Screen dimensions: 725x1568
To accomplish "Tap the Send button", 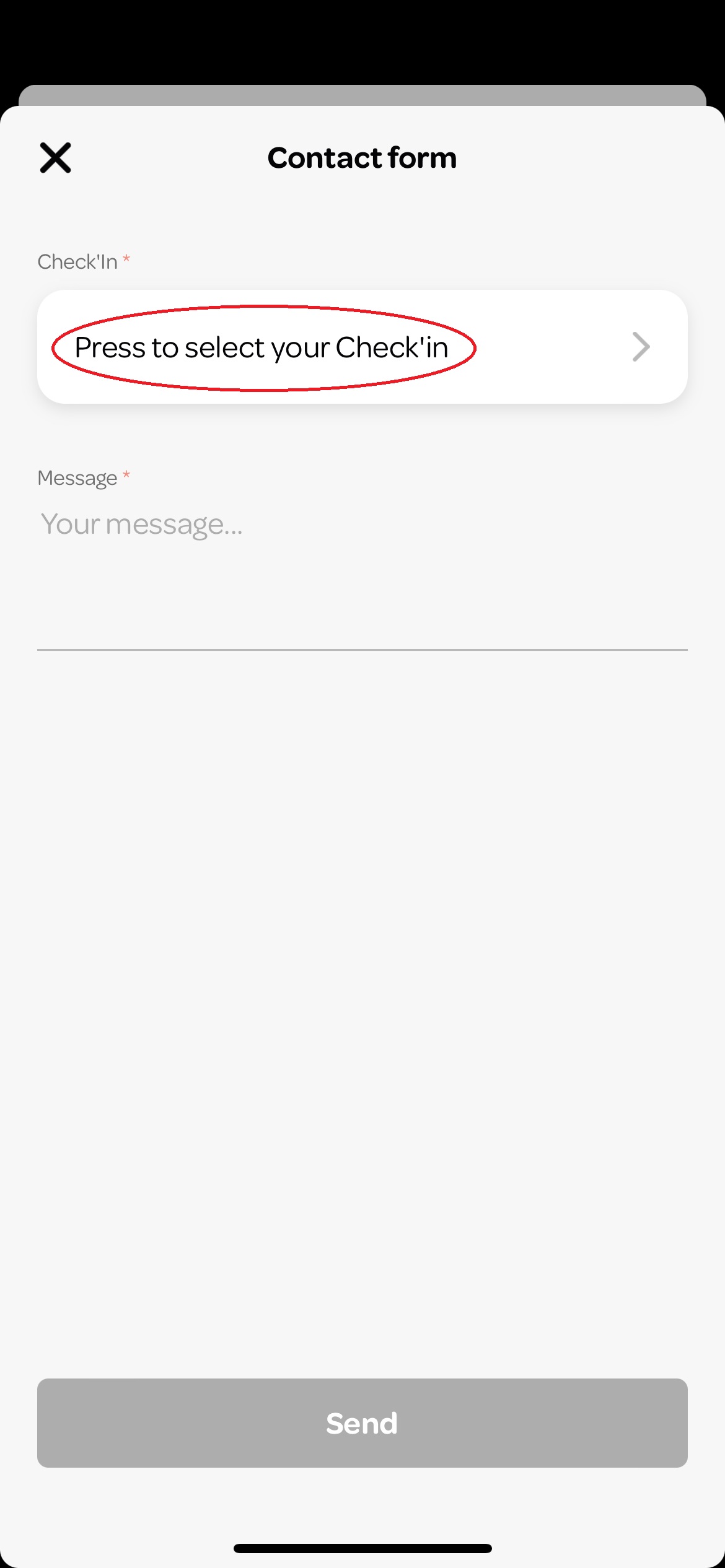I will click(x=362, y=1423).
